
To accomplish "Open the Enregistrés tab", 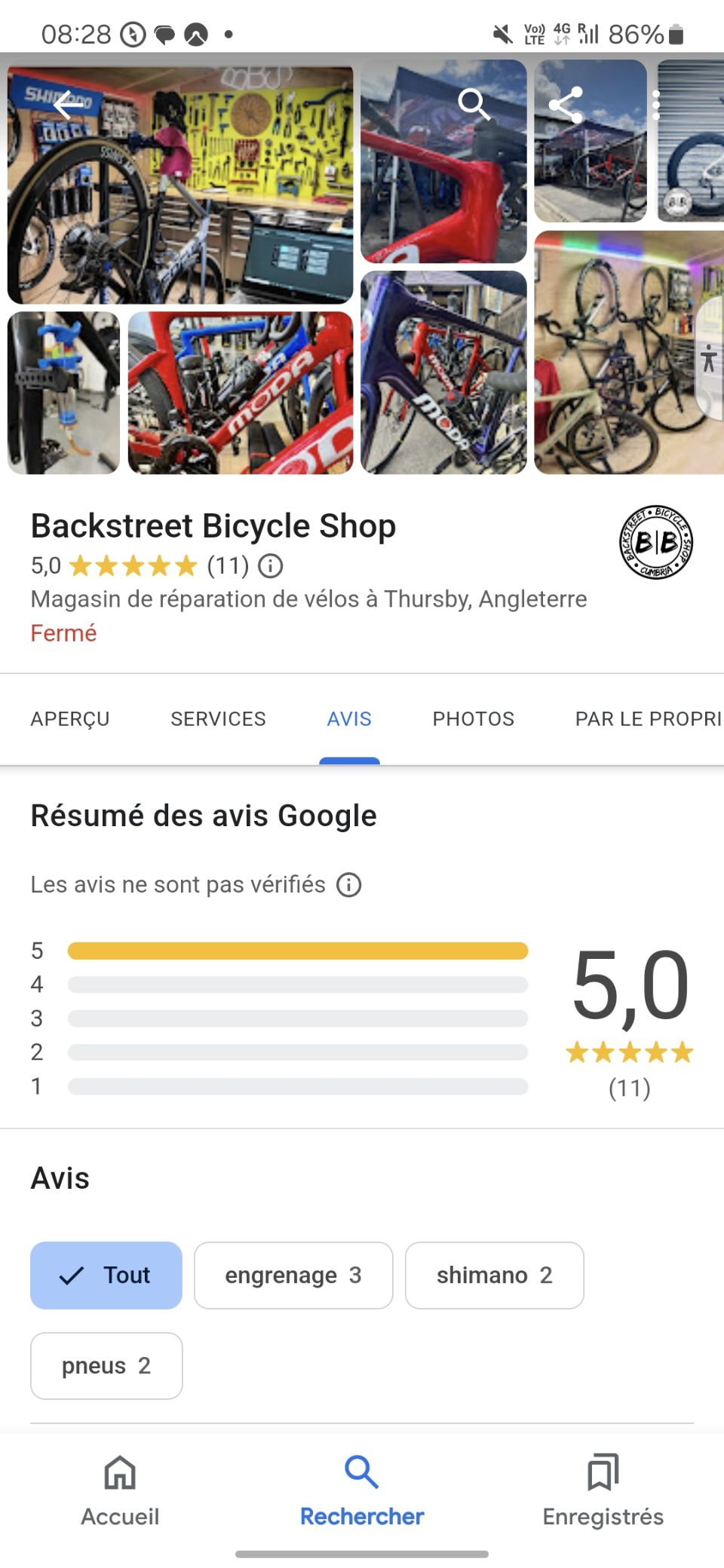I will click(603, 1490).
